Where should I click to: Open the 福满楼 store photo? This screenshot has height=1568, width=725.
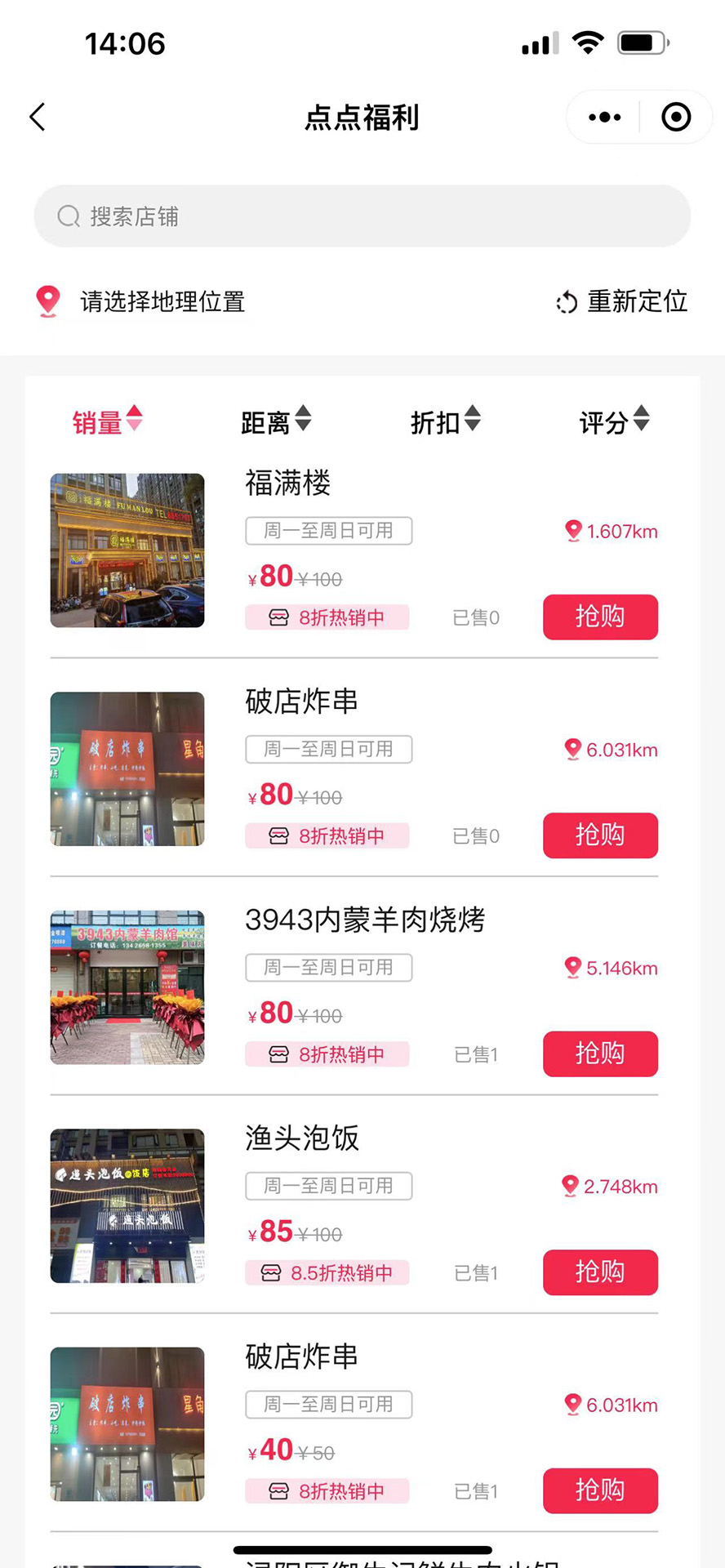point(127,550)
